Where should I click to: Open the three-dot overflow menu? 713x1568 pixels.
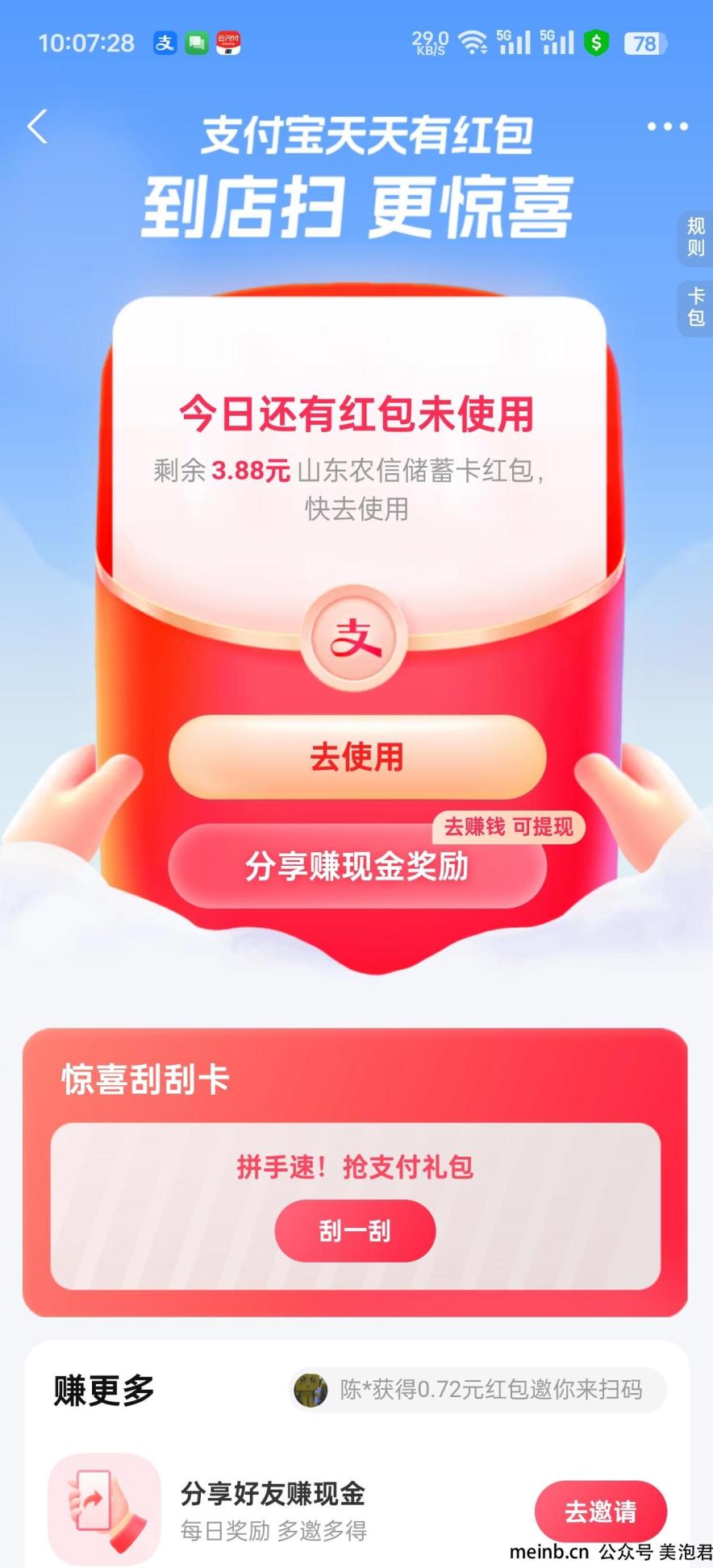668,127
